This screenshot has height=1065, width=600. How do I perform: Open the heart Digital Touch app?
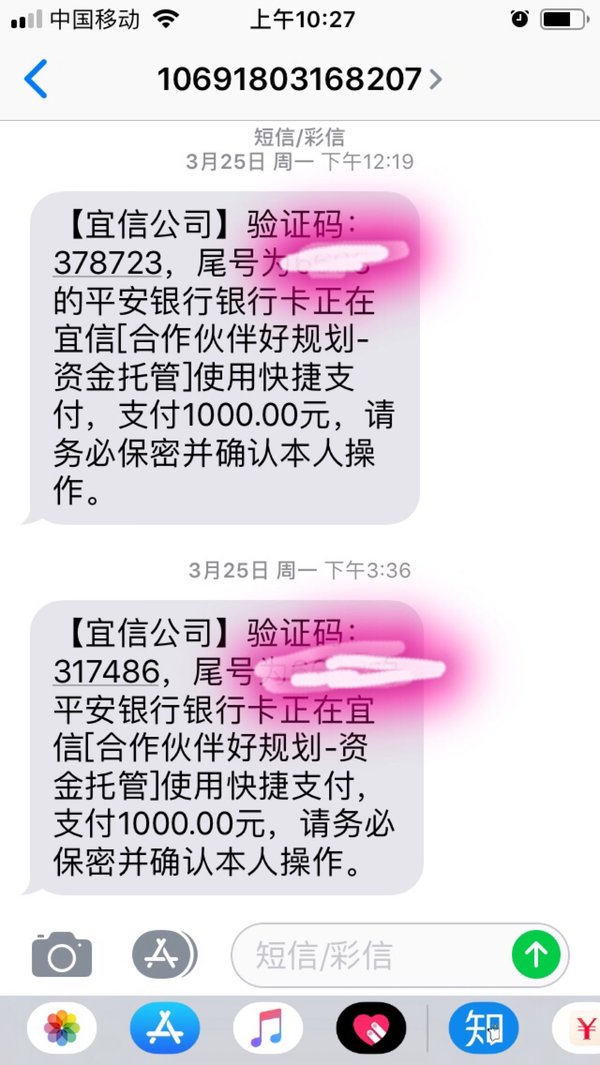click(x=371, y=1028)
